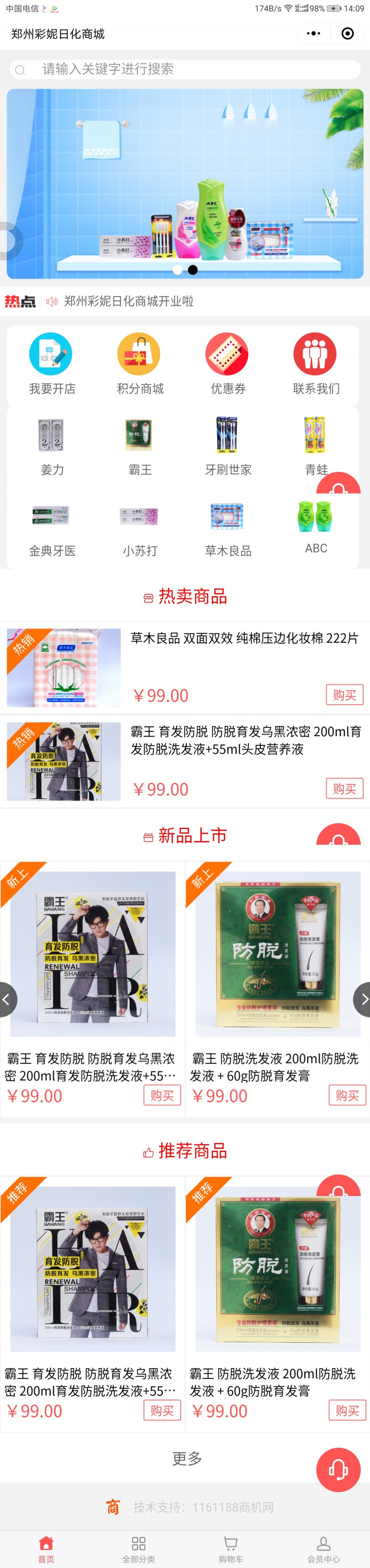The height and width of the screenshot is (1568, 370).
Task: Open 积分商城 points mall
Action: tap(140, 363)
